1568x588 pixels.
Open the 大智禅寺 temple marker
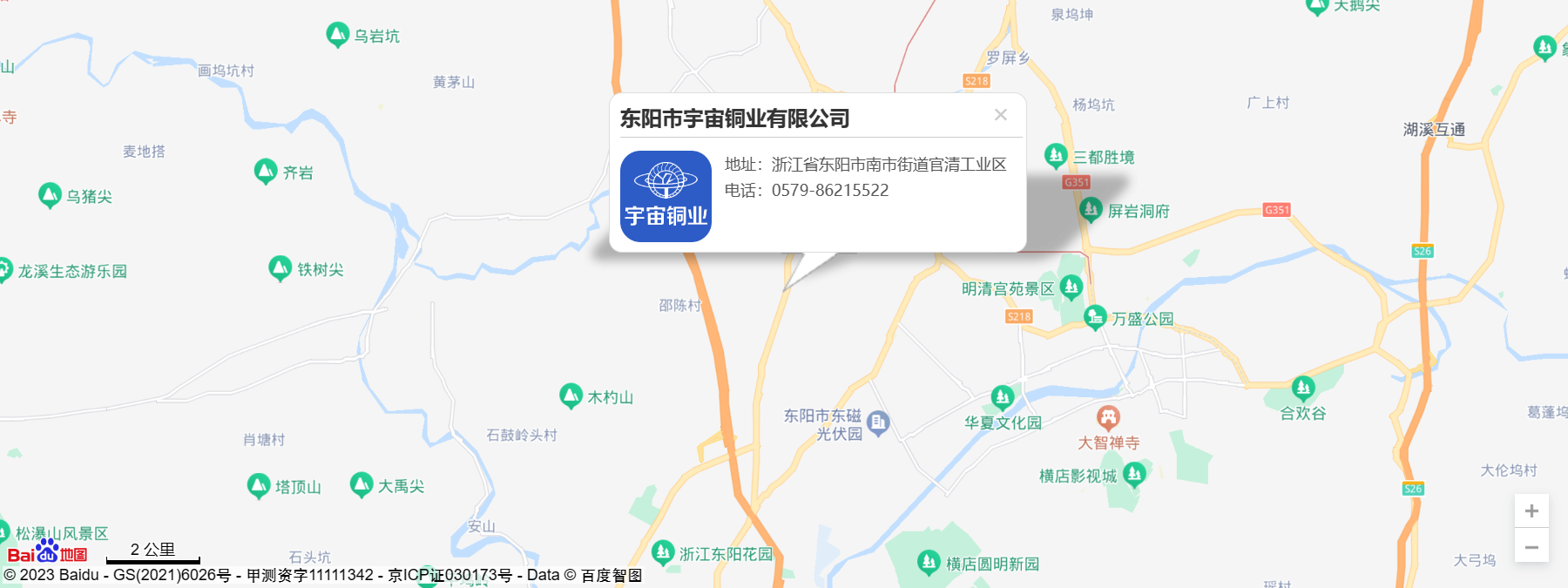(x=1108, y=418)
